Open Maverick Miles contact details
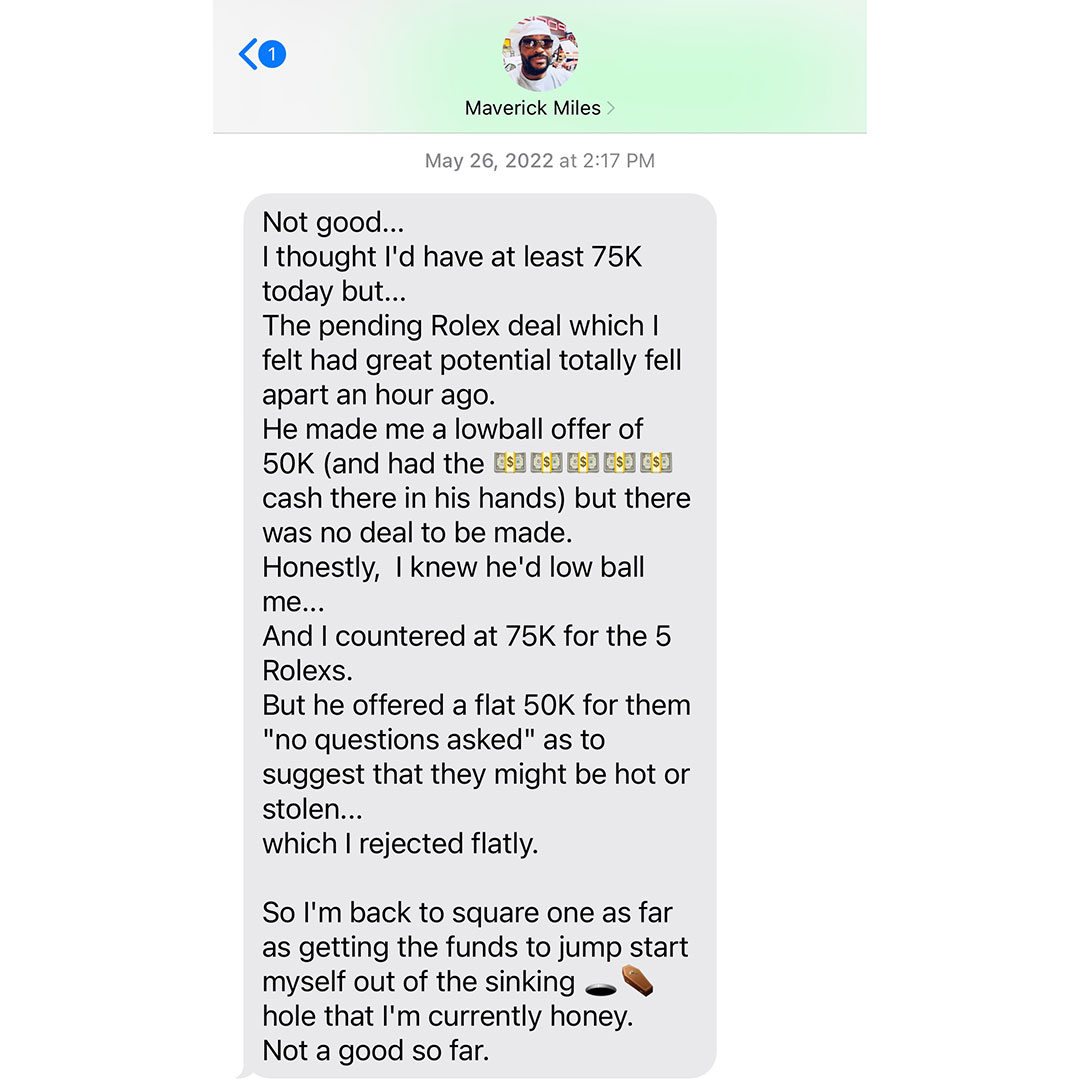Image resolution: width=1080 pixels, height=1080 pixels. tap(539, 107)
